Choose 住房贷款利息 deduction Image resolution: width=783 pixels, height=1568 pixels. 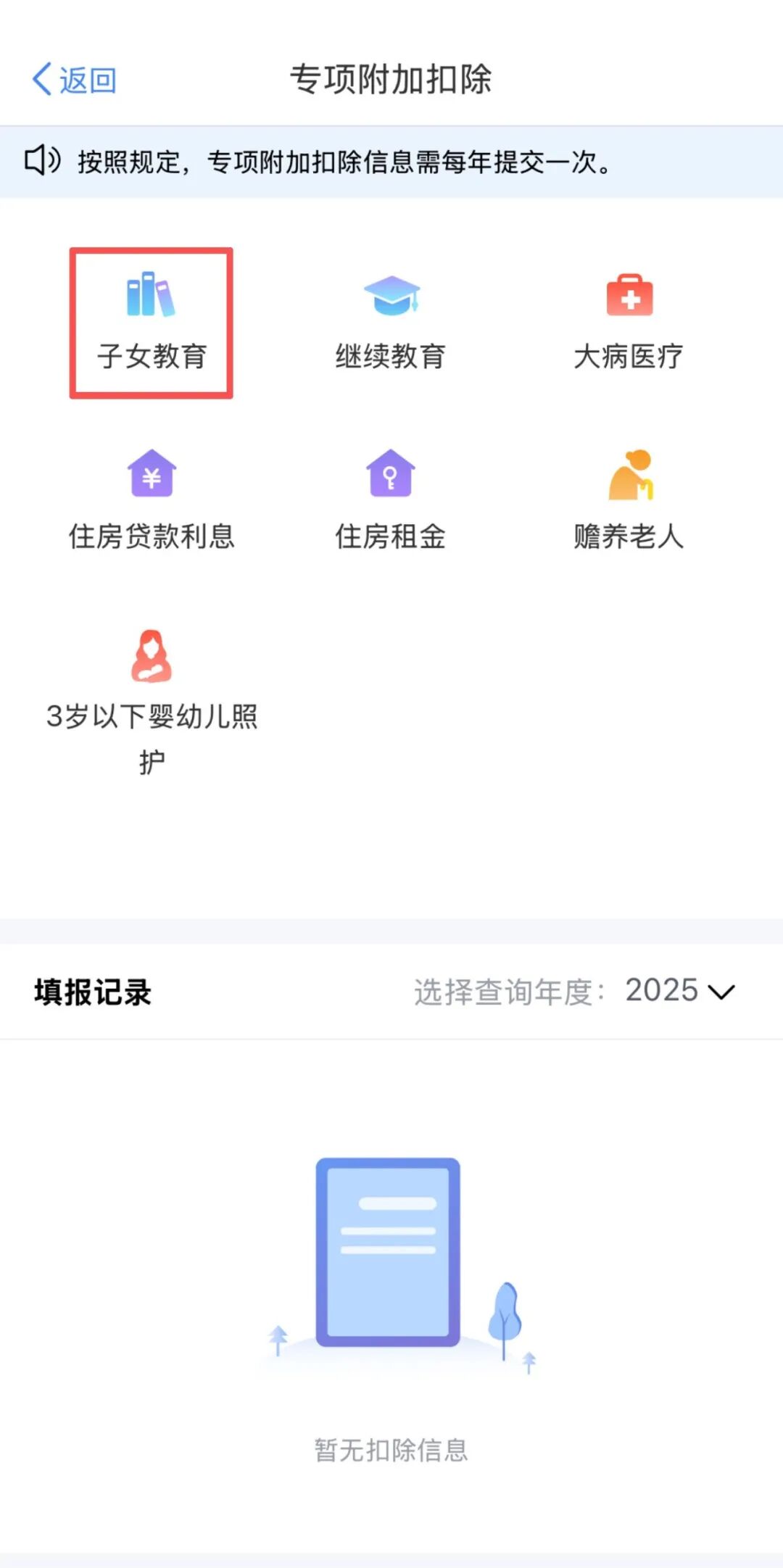(x=152, y=502)
